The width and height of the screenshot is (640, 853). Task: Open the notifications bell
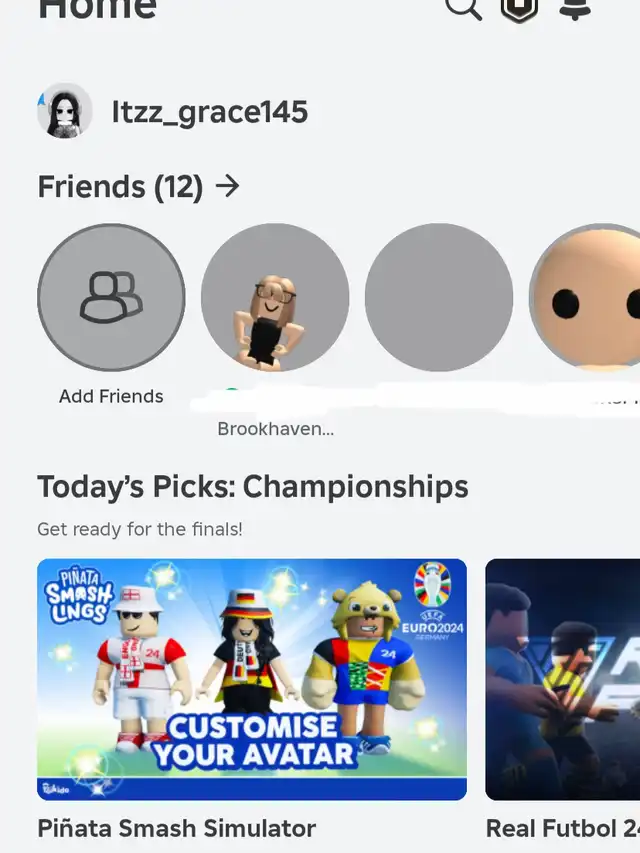574,8
